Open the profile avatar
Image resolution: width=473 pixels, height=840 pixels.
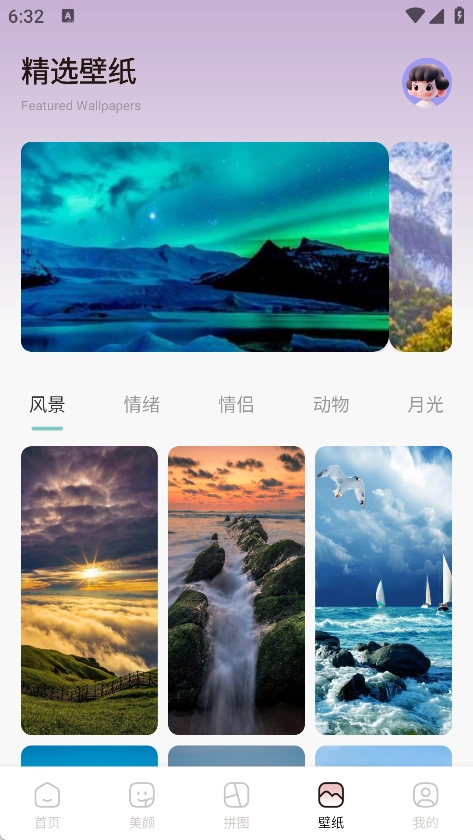tap(426, 82)
